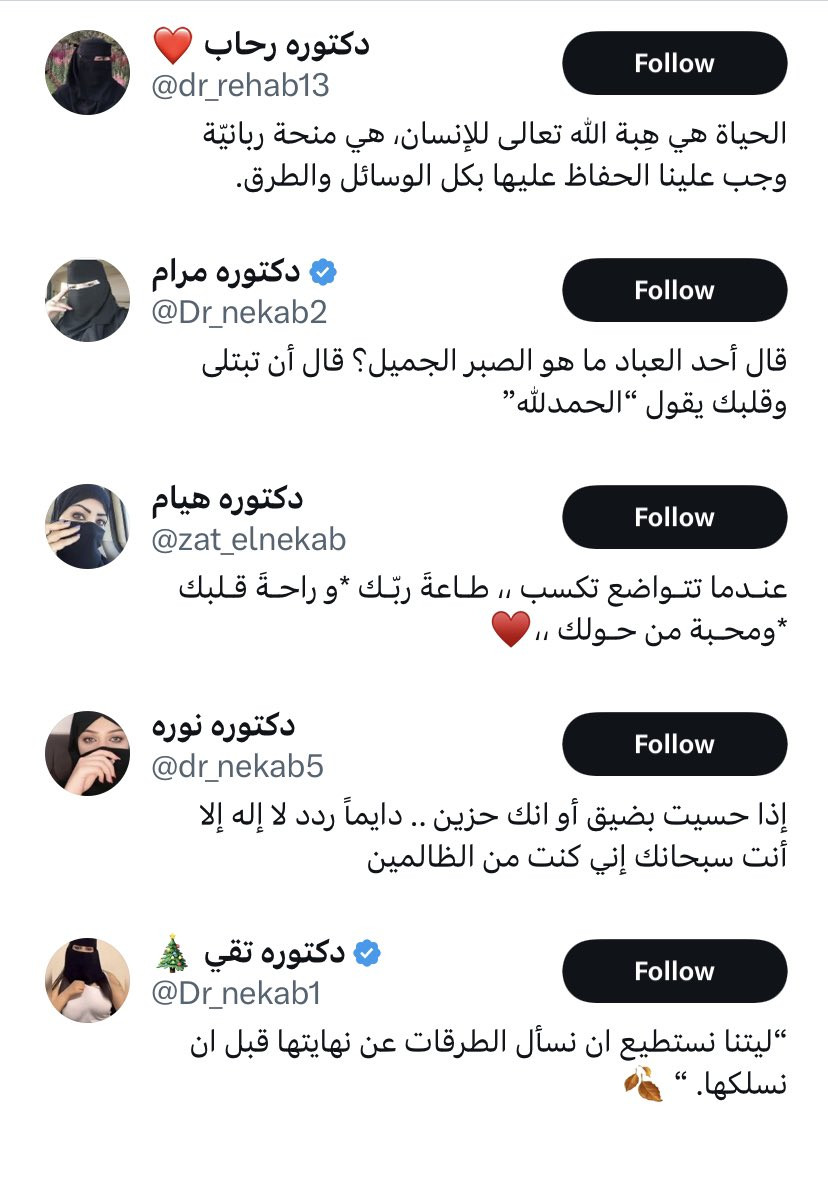
Task: View the avatar of @dr_nekab5
Action: pos(88,753)
